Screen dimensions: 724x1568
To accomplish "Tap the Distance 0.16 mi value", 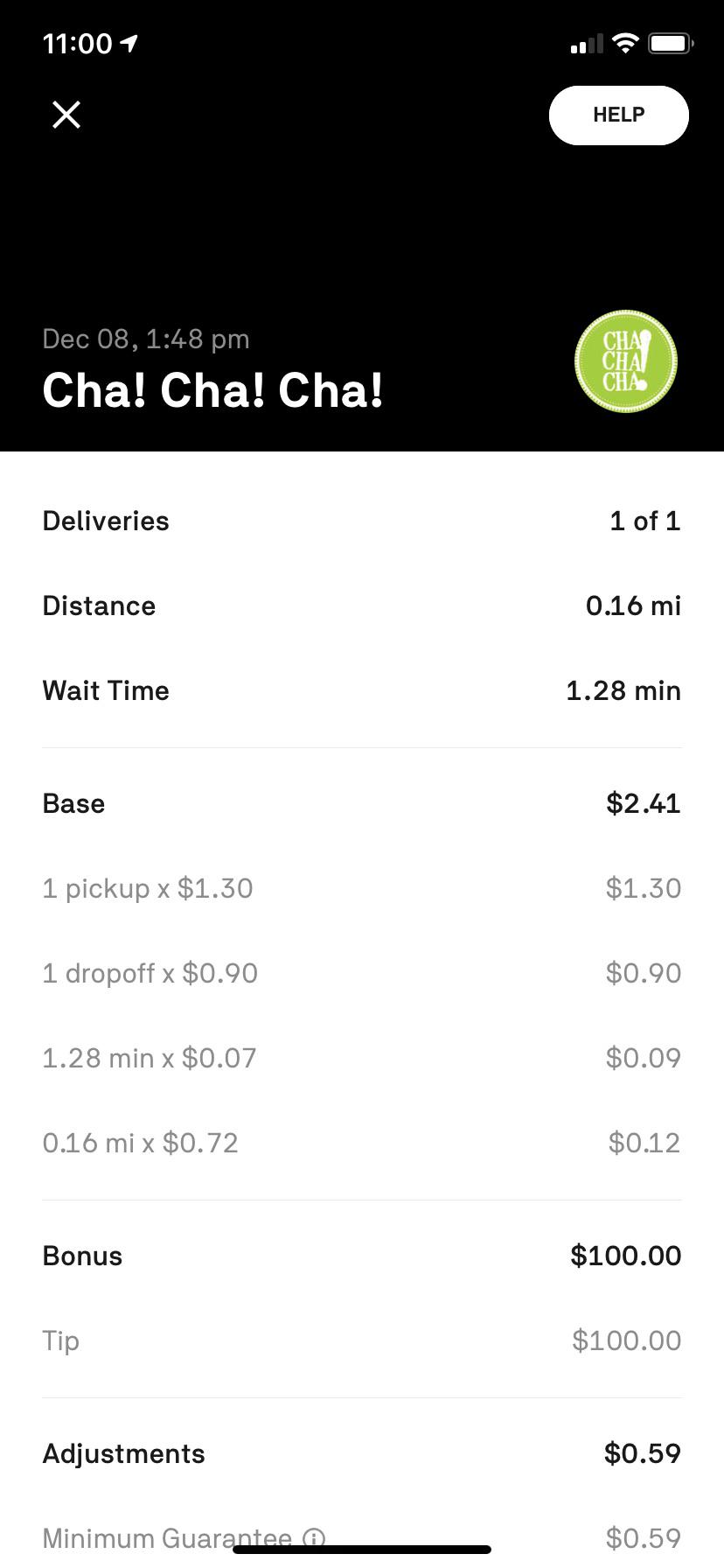I will pyautogui.click(x=633, y=605).
